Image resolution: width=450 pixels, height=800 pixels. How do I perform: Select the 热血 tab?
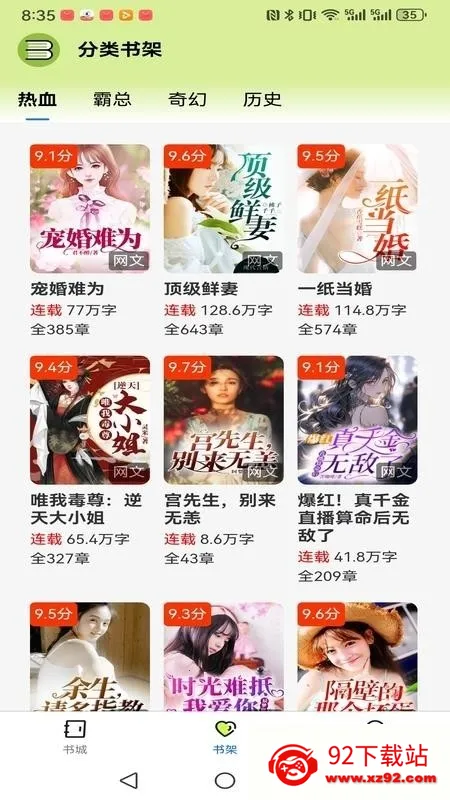click(x=37, y=99)
